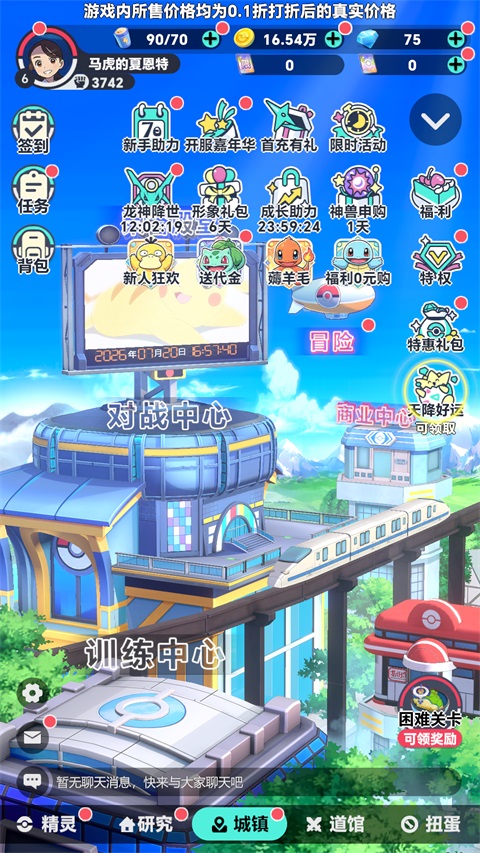This screenshot has height=853, width=480.
Task: Tap the player avatar to view profile
Action: pyautogui.click(x=47, y=56)
